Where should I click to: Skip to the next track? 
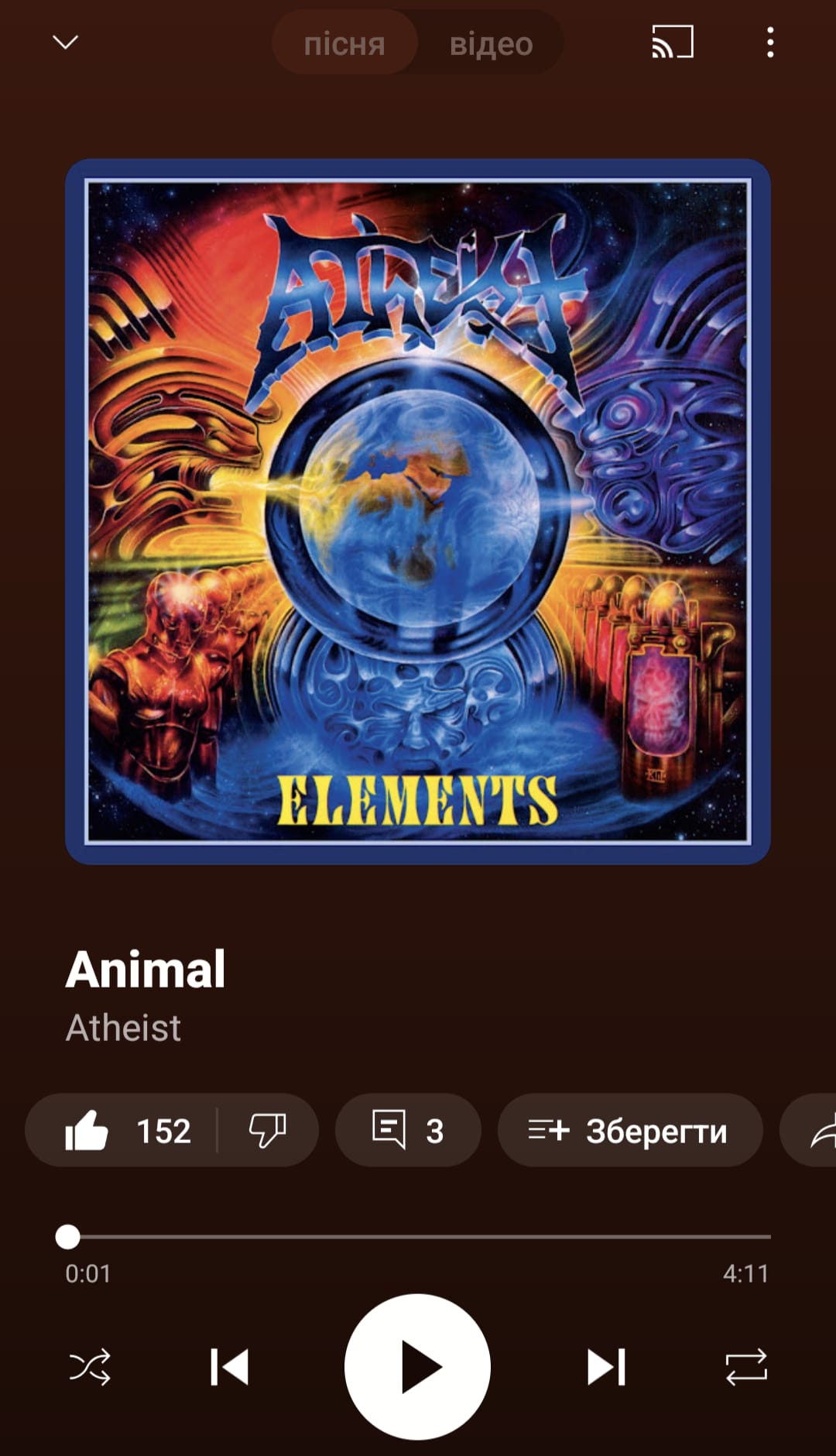[x=606, y=1367]
